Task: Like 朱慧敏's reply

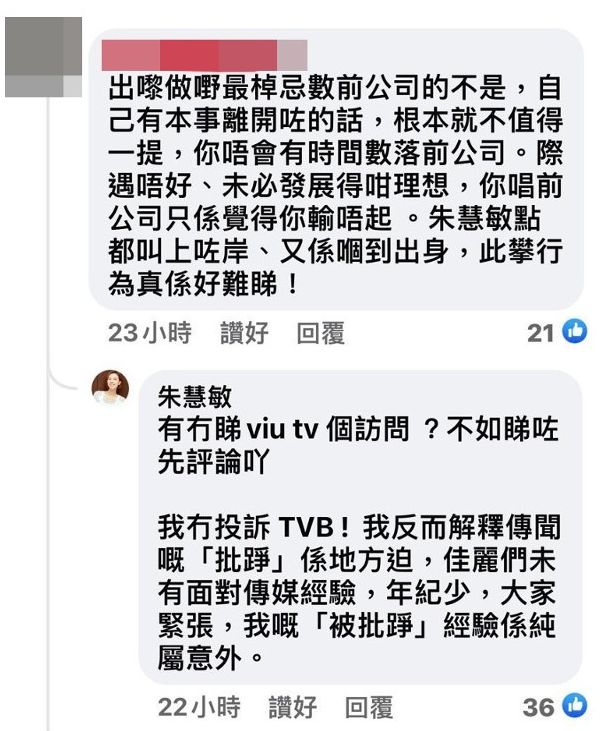Action: tap(292, 708)
